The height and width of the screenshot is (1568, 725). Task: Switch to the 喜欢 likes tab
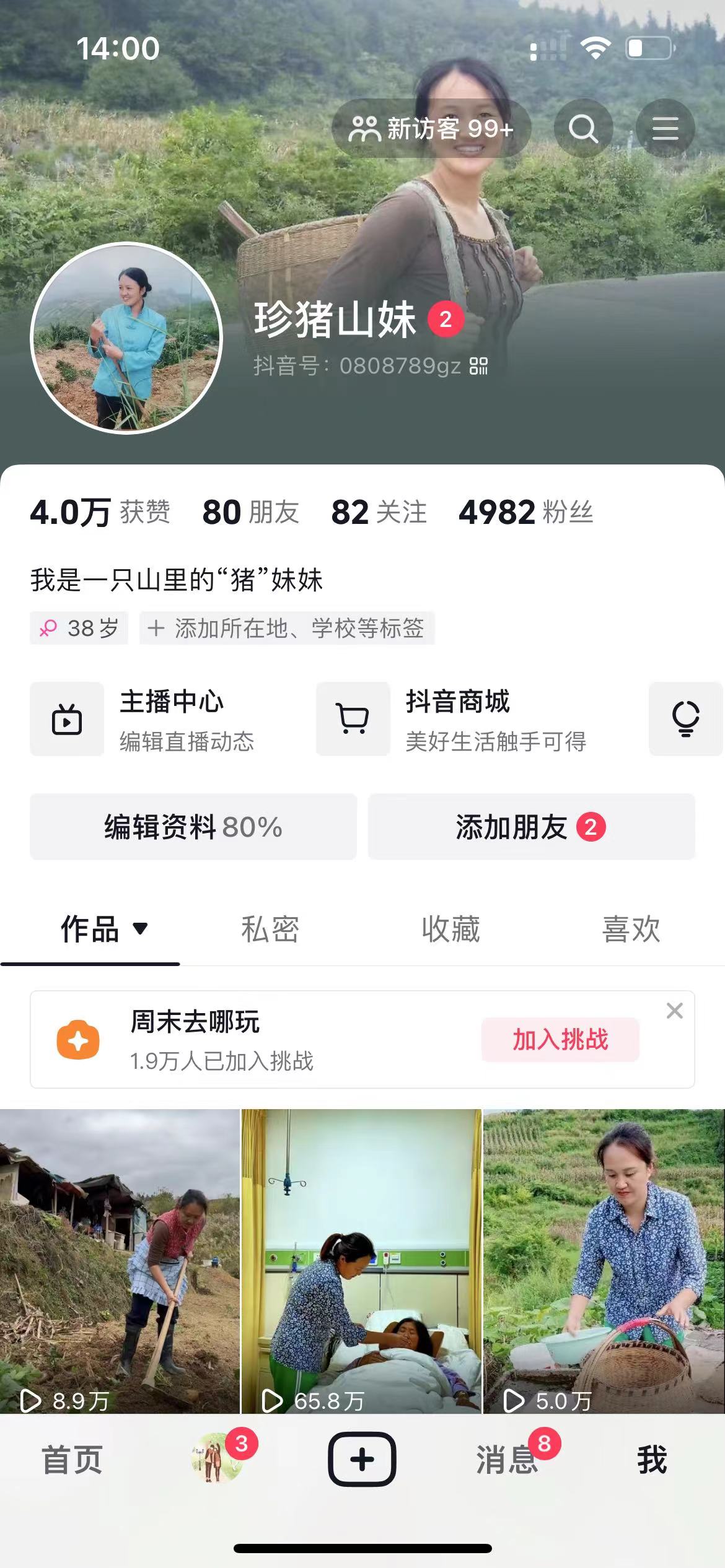[631, 929]
